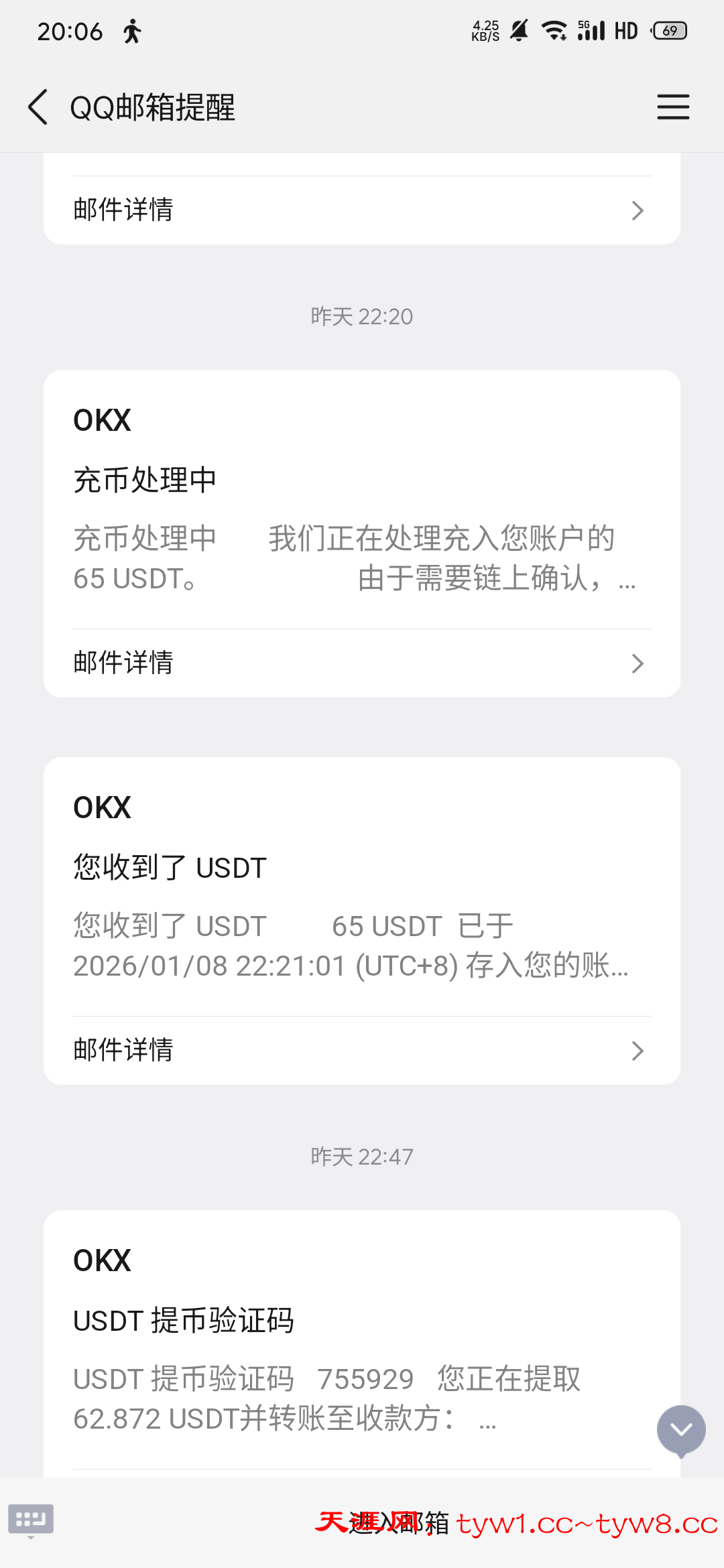Open the hamburger menu in the header

point(672,107)
